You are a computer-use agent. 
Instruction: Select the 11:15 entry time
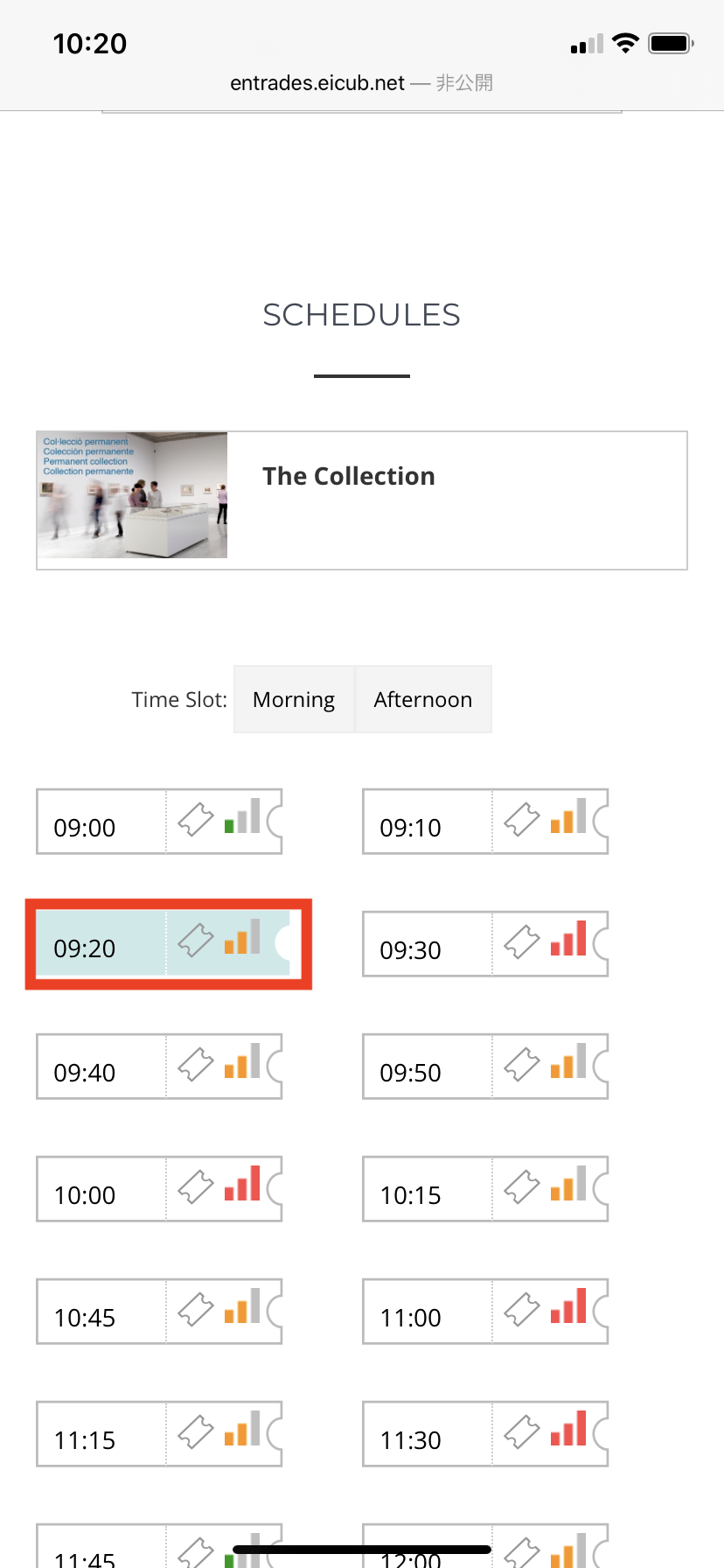pyautogui.click(x=159, y=1434)
